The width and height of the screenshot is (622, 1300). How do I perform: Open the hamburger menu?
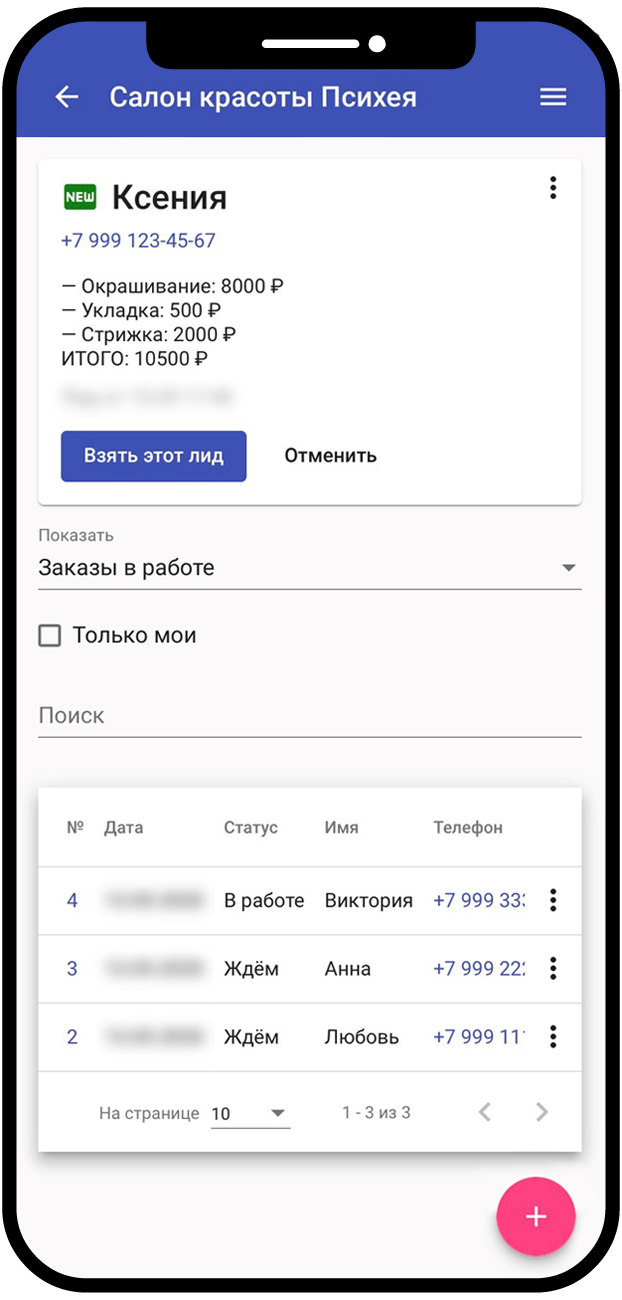(553, 97)
